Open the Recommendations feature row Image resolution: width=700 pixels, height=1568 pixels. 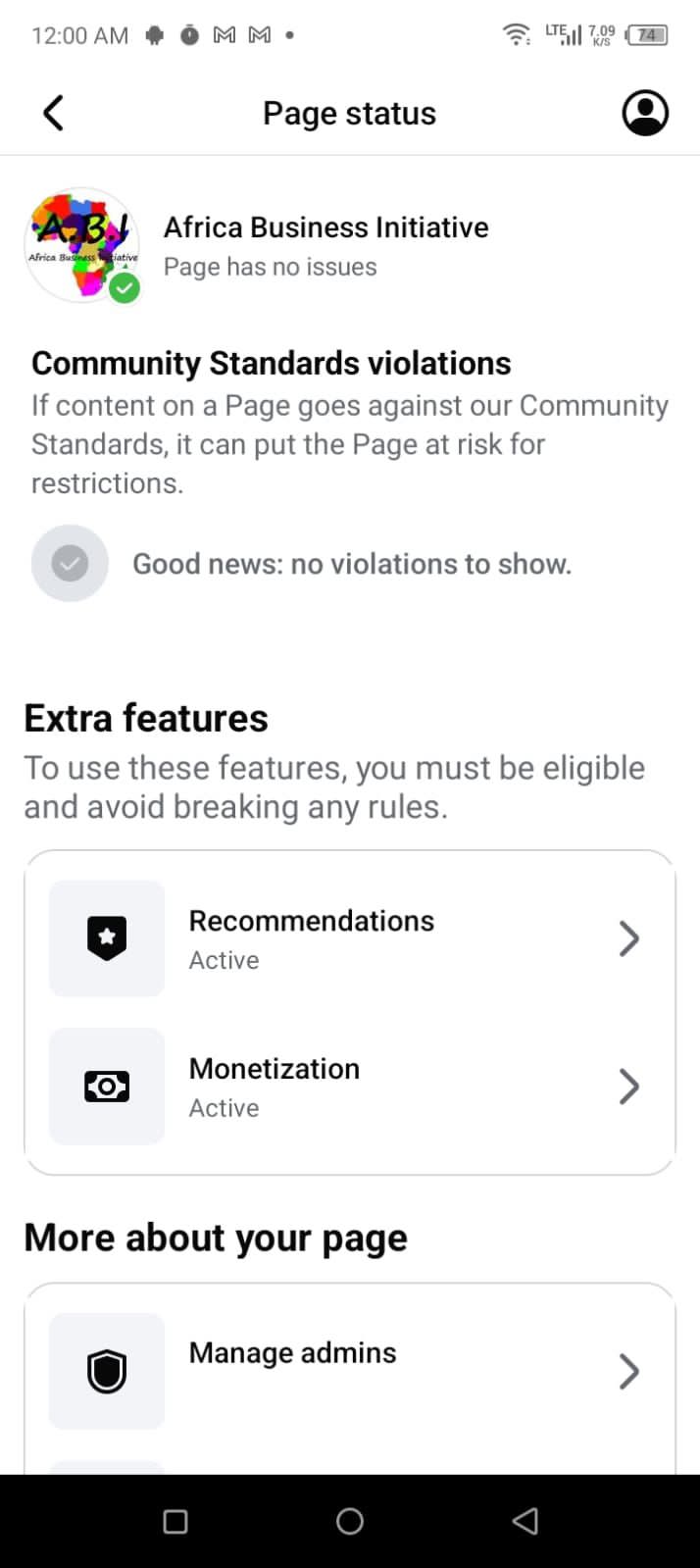(349, 938)
